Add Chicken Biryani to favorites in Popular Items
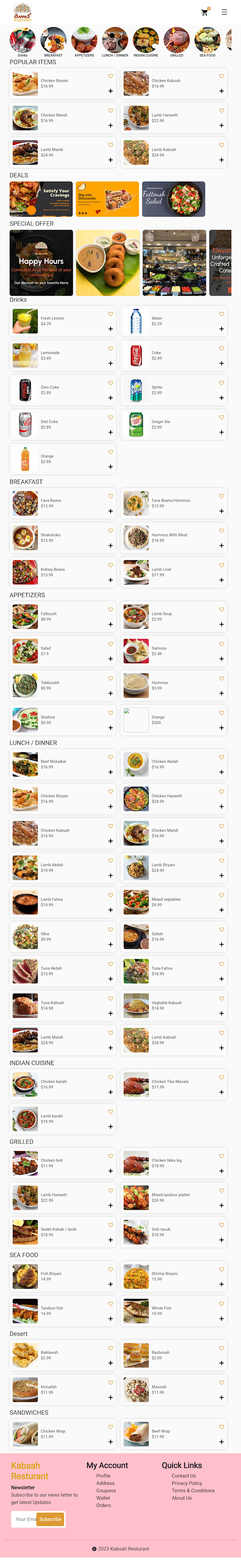Viewport: 241px width, 1568px height. 111,76
